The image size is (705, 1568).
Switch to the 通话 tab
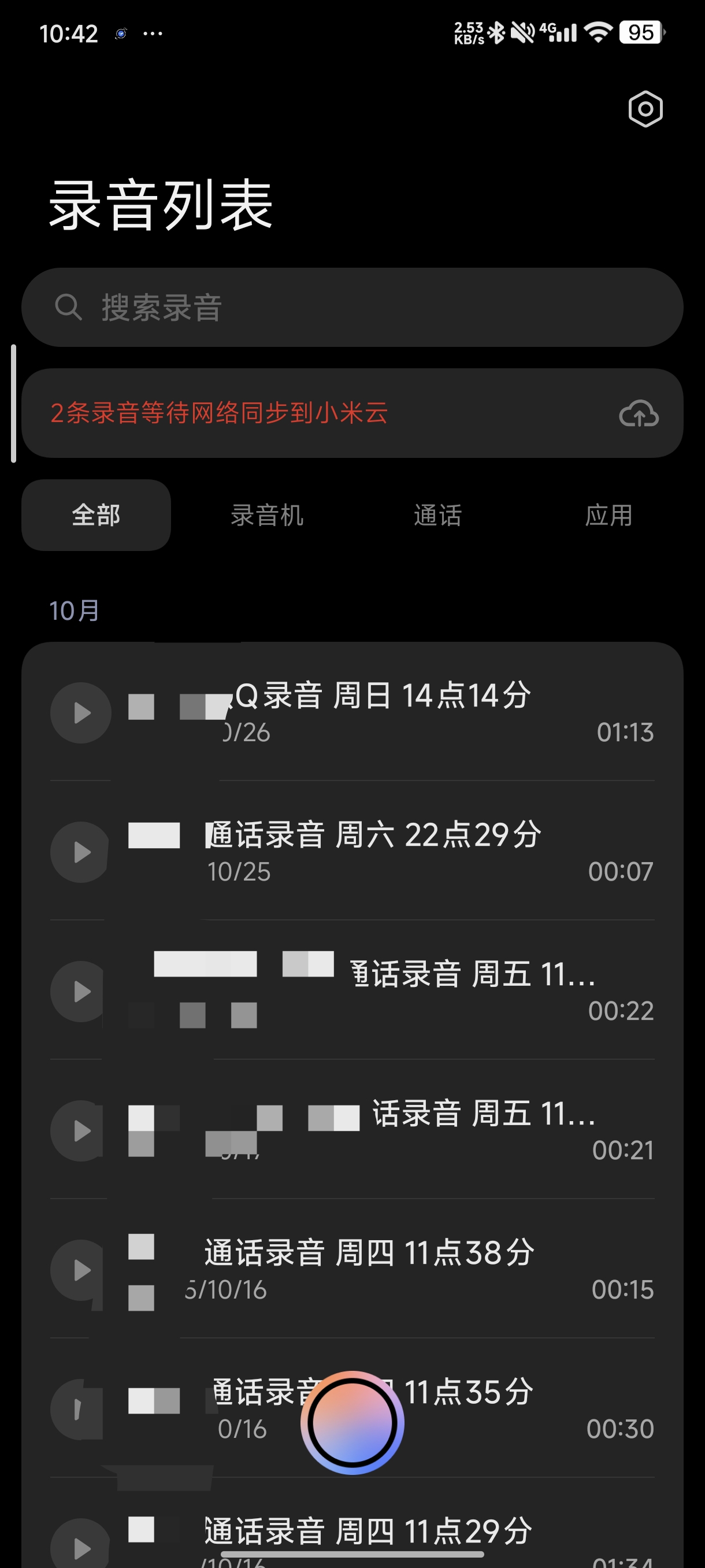(438, 515)
